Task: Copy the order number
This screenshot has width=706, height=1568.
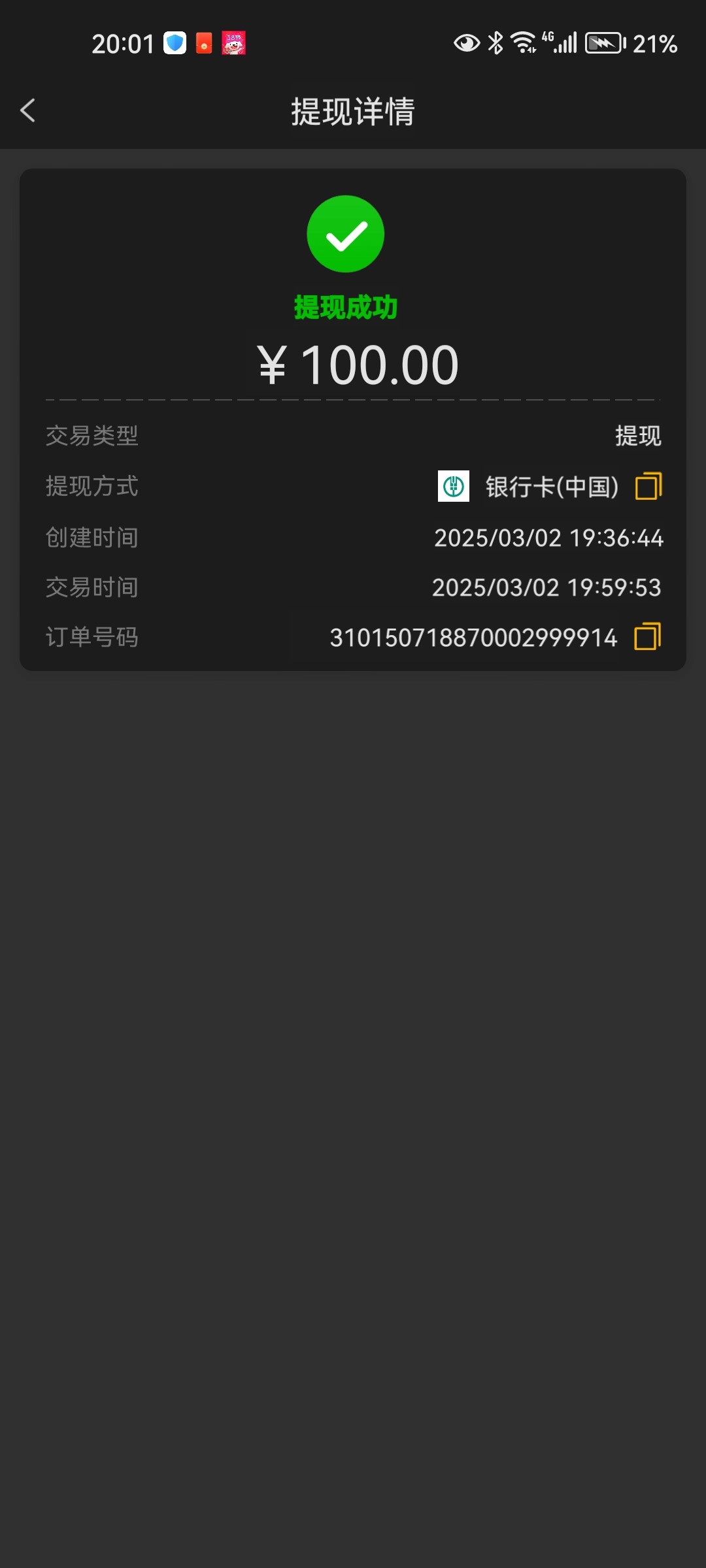Action: [648, 637]
